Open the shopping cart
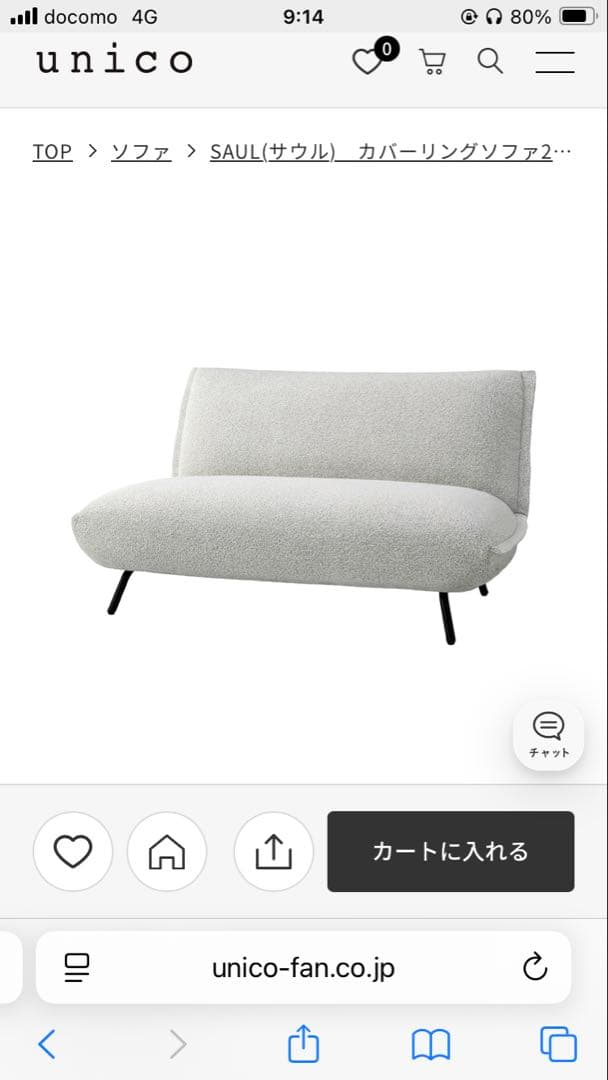Image resolution: width=608 pixels, height=1080 pixels. 432,62
